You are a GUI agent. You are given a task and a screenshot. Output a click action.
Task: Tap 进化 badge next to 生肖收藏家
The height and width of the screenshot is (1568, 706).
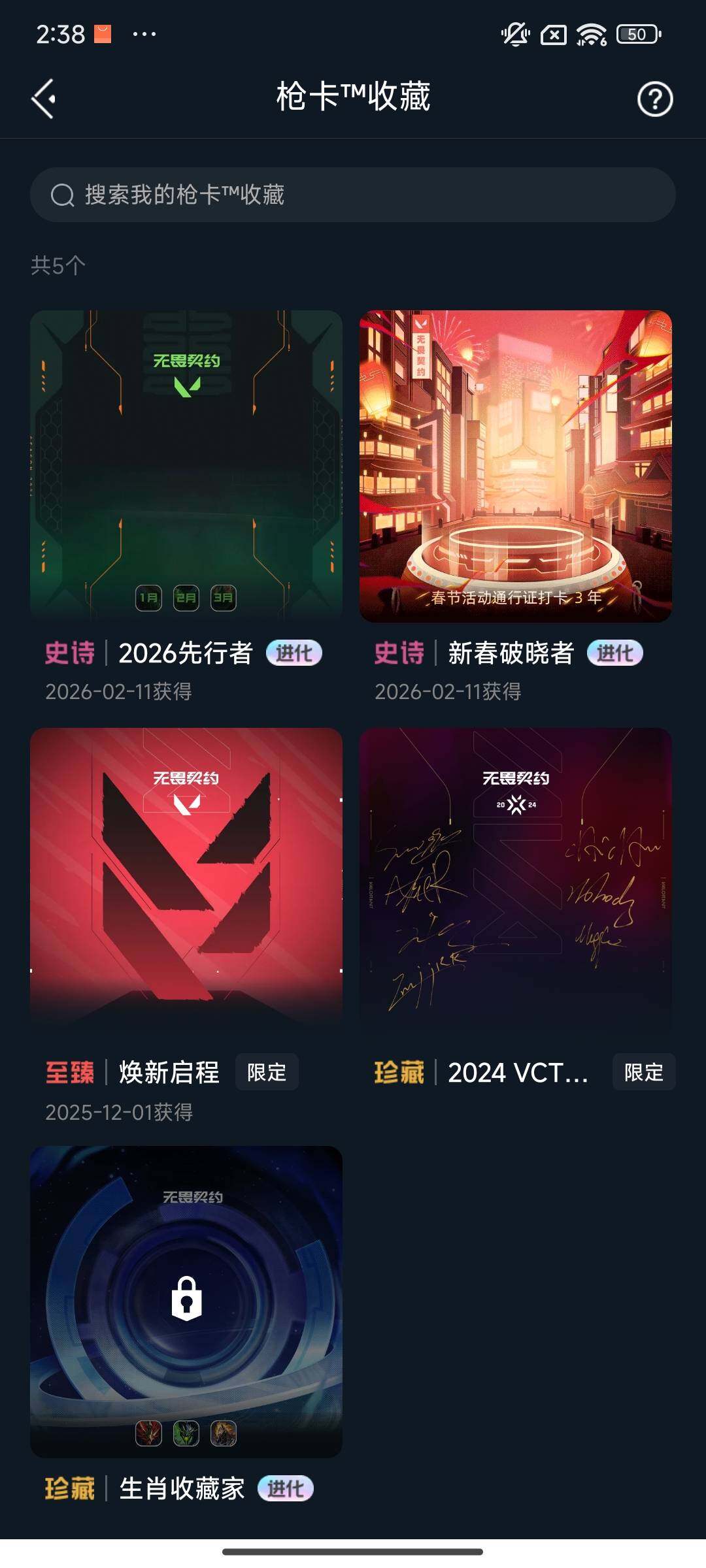[285, 1488]
